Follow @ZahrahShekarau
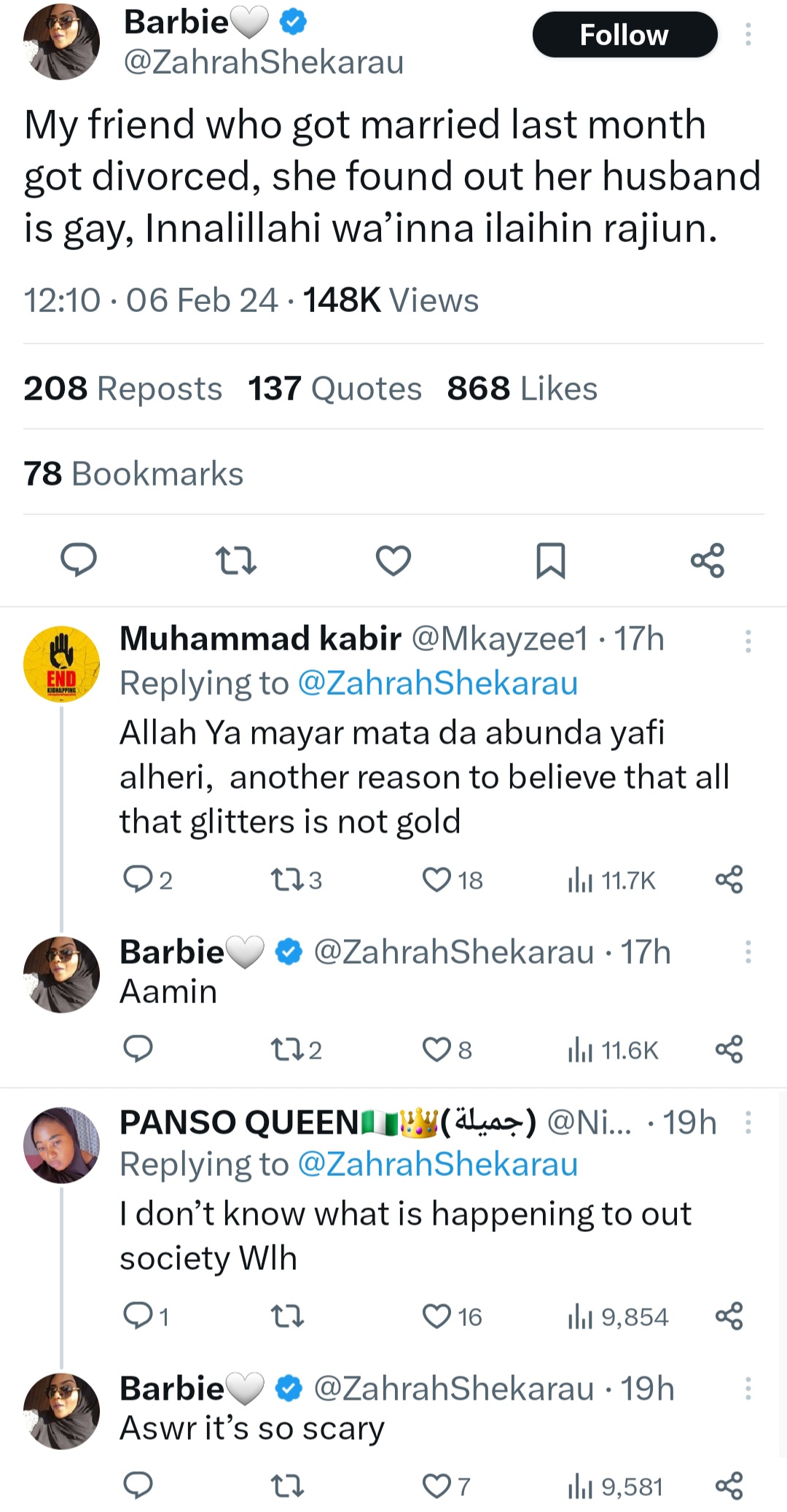Image resolution: width=787 pixels, height=1512 pixels. coord(625,34)
